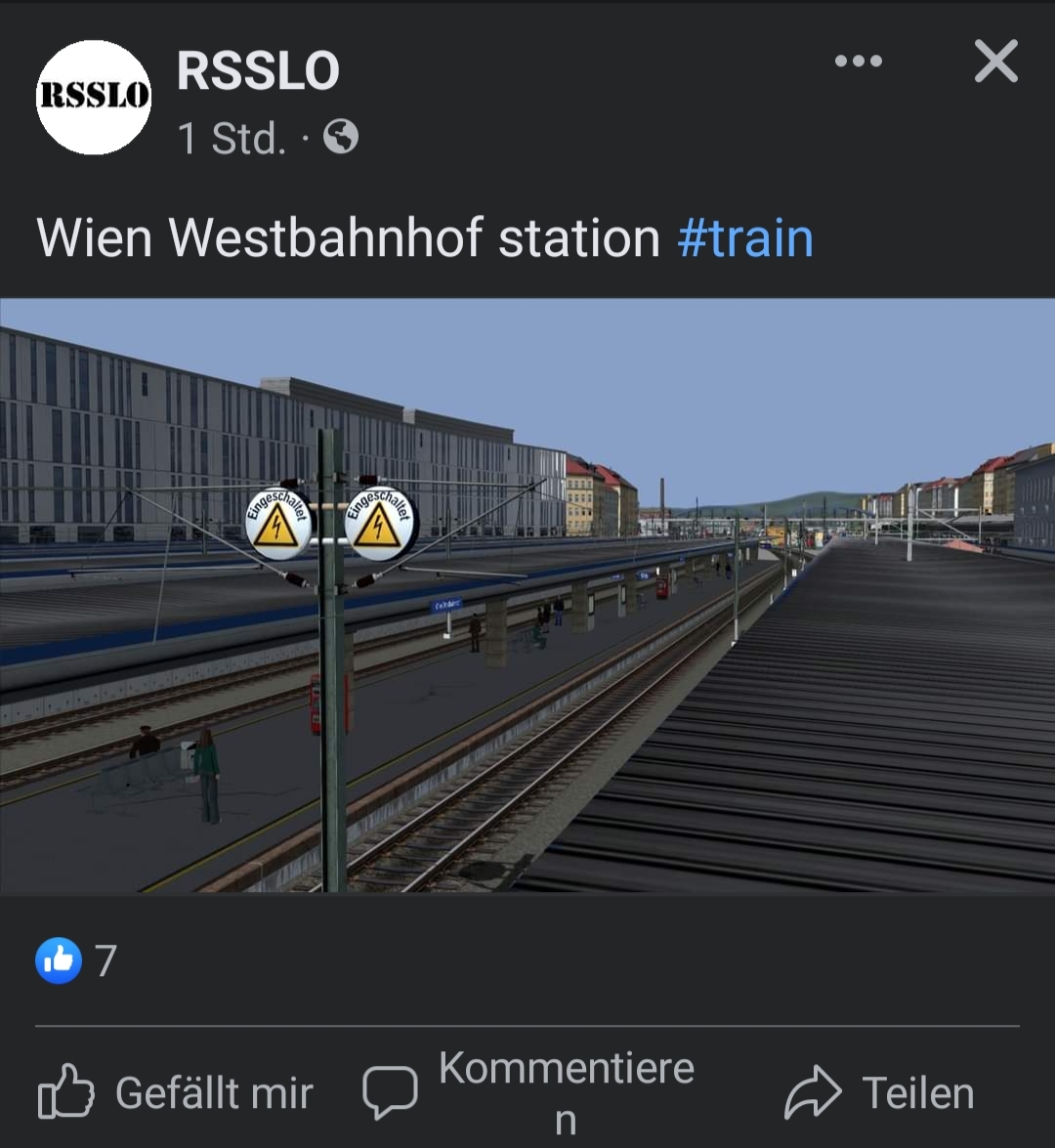
Task: Dismiss the post with the X
Action: tap(995, 63)
